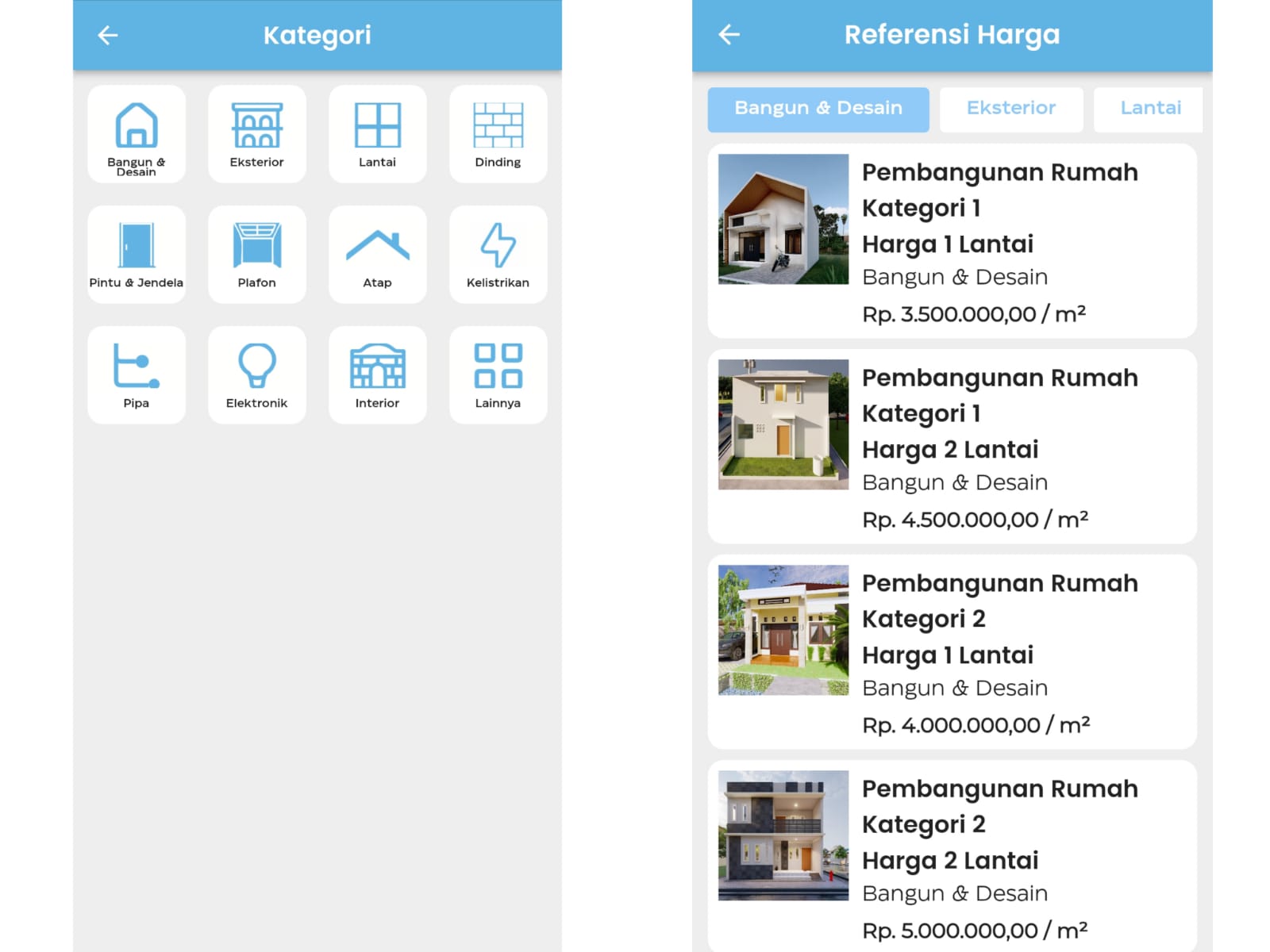Tap the Bangun & Desain category tile

click(x=137, y=134)
